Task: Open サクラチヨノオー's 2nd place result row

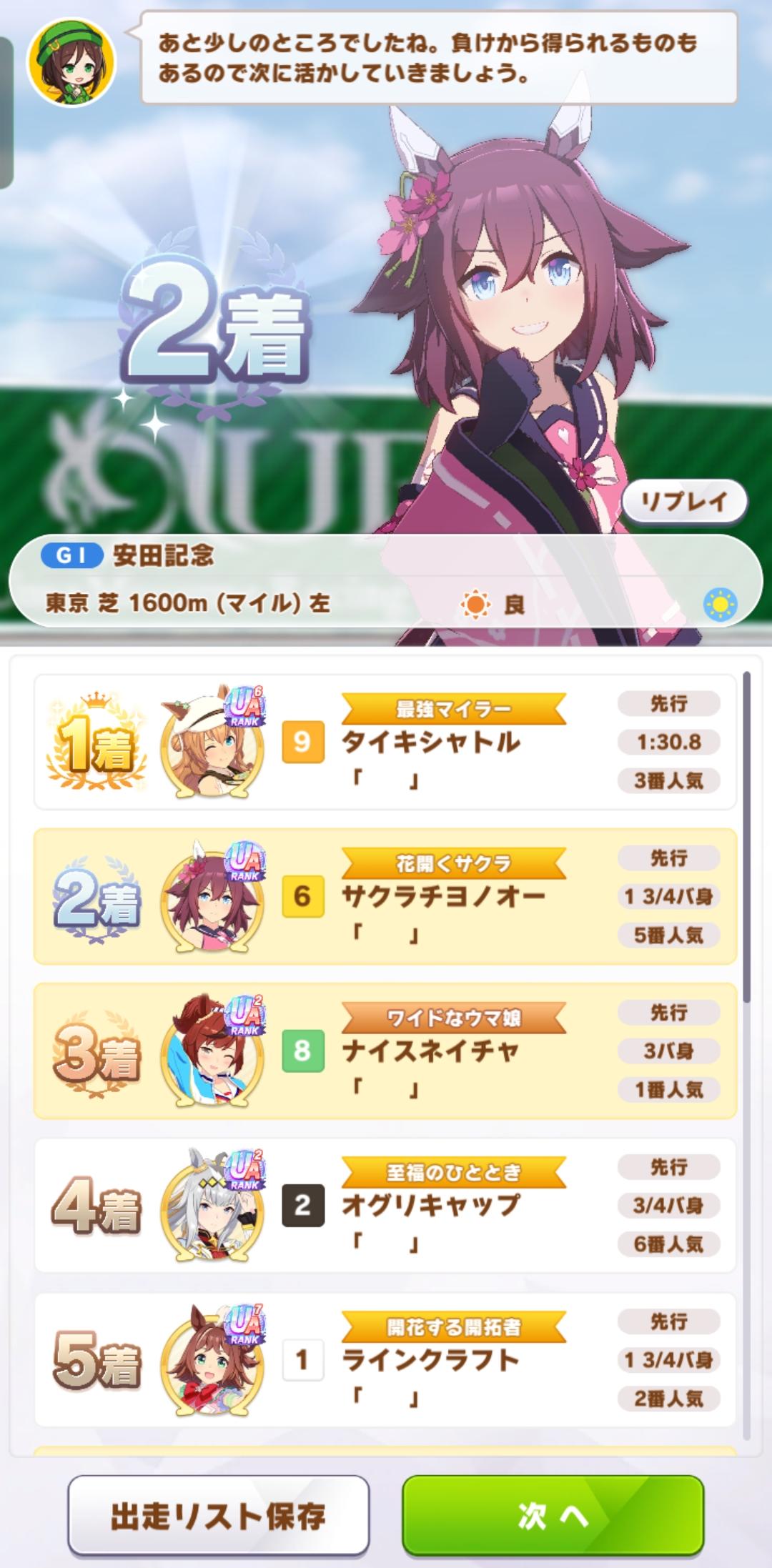Action: (x=385, y=896)
